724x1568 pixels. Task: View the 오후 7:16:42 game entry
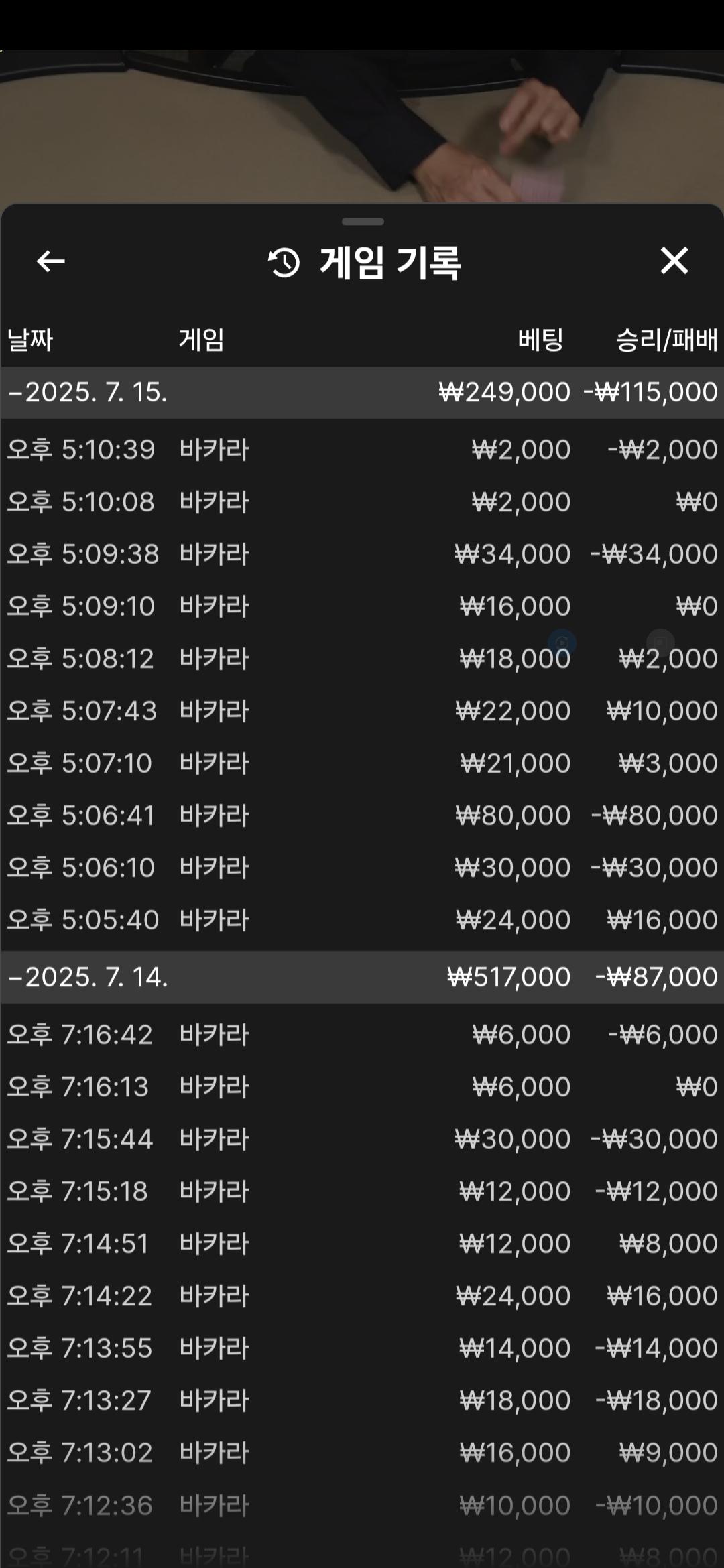pyautogui.click(x=362, y=1035)
